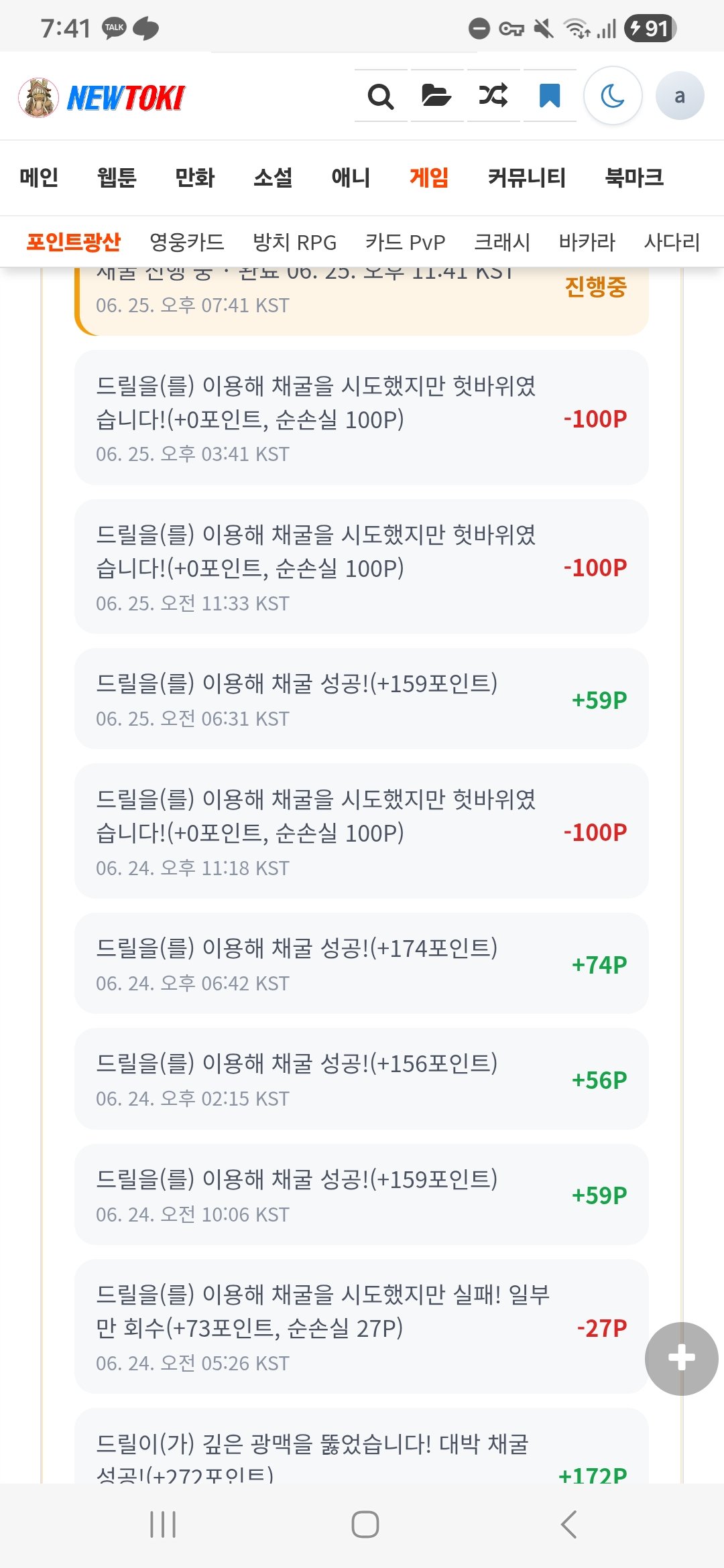Switch to the 웹툰 tab

tap(117, 178)
